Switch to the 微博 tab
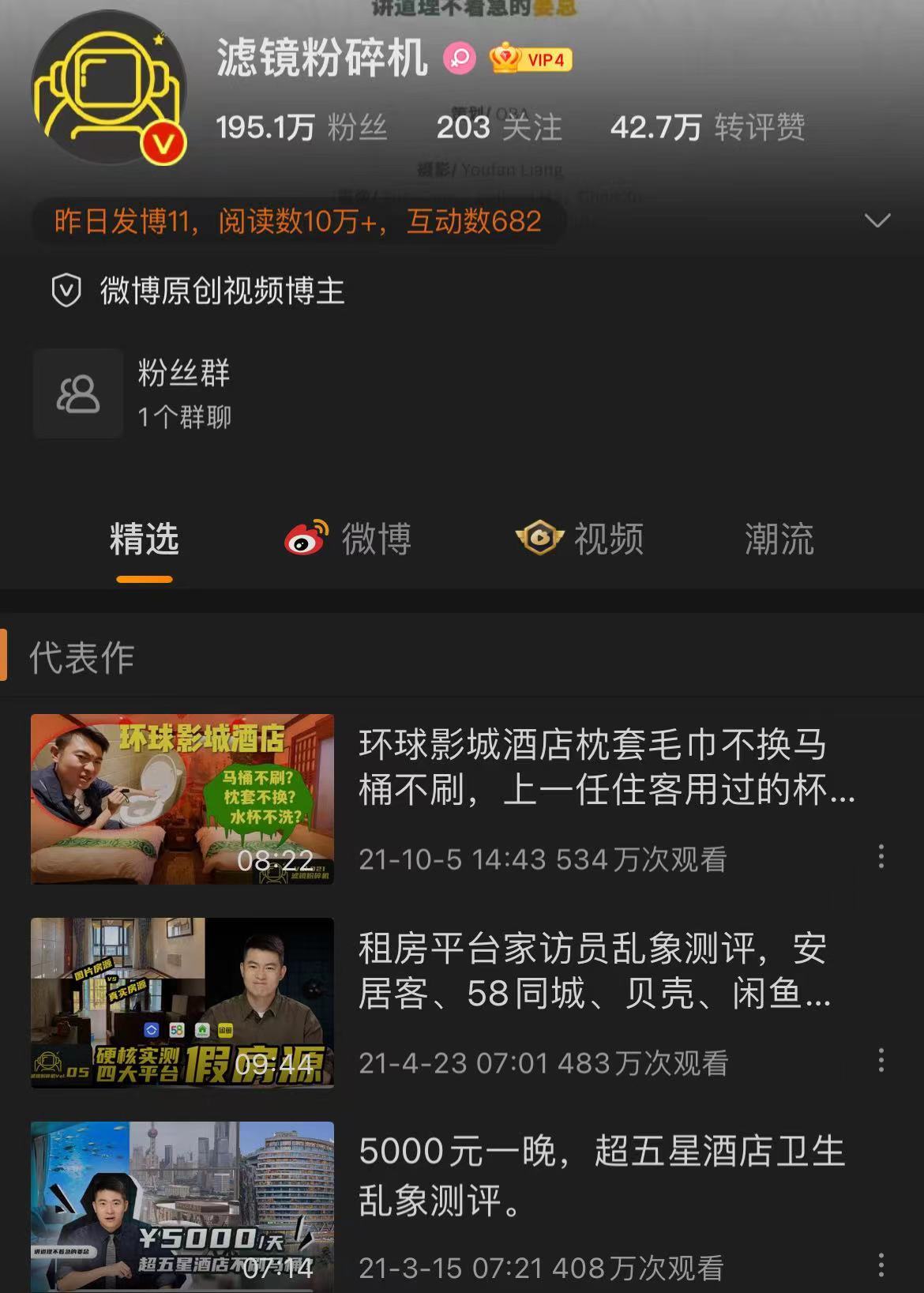Screen dimensions: 924x1293 (x=348, y=539)
